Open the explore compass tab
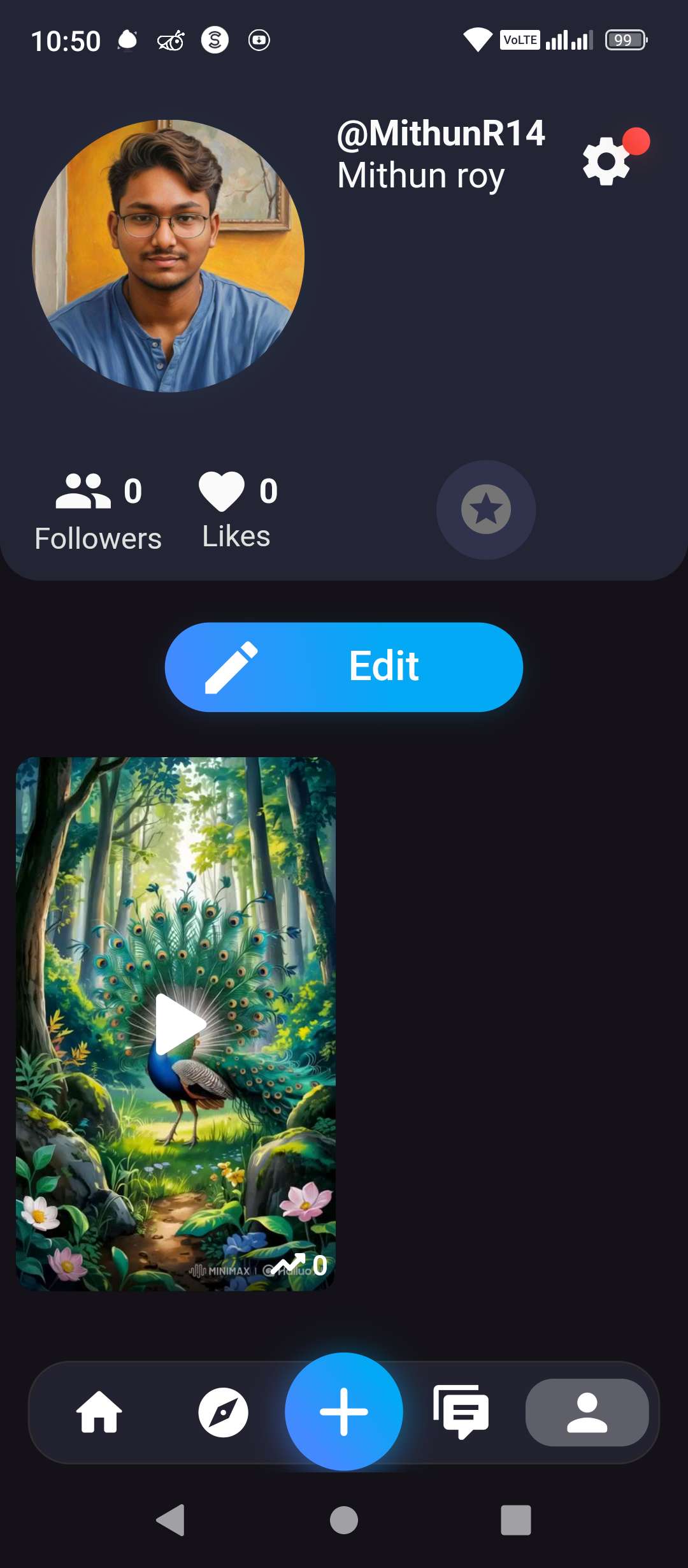Image resolution: width=688 pixels, height=1568 pixels. tap(223, 1412)
